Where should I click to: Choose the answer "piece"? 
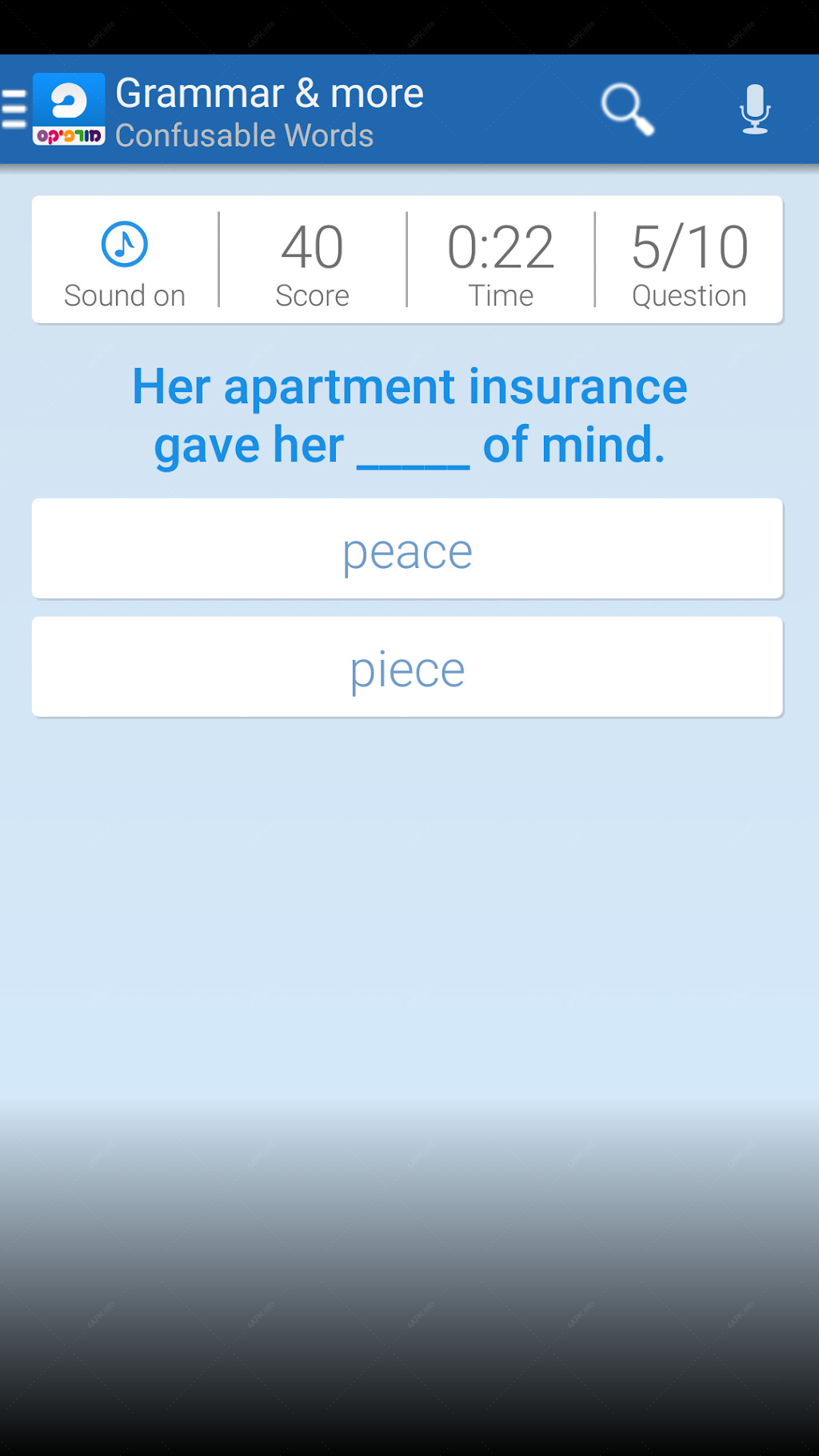click(x=407, y=667)
